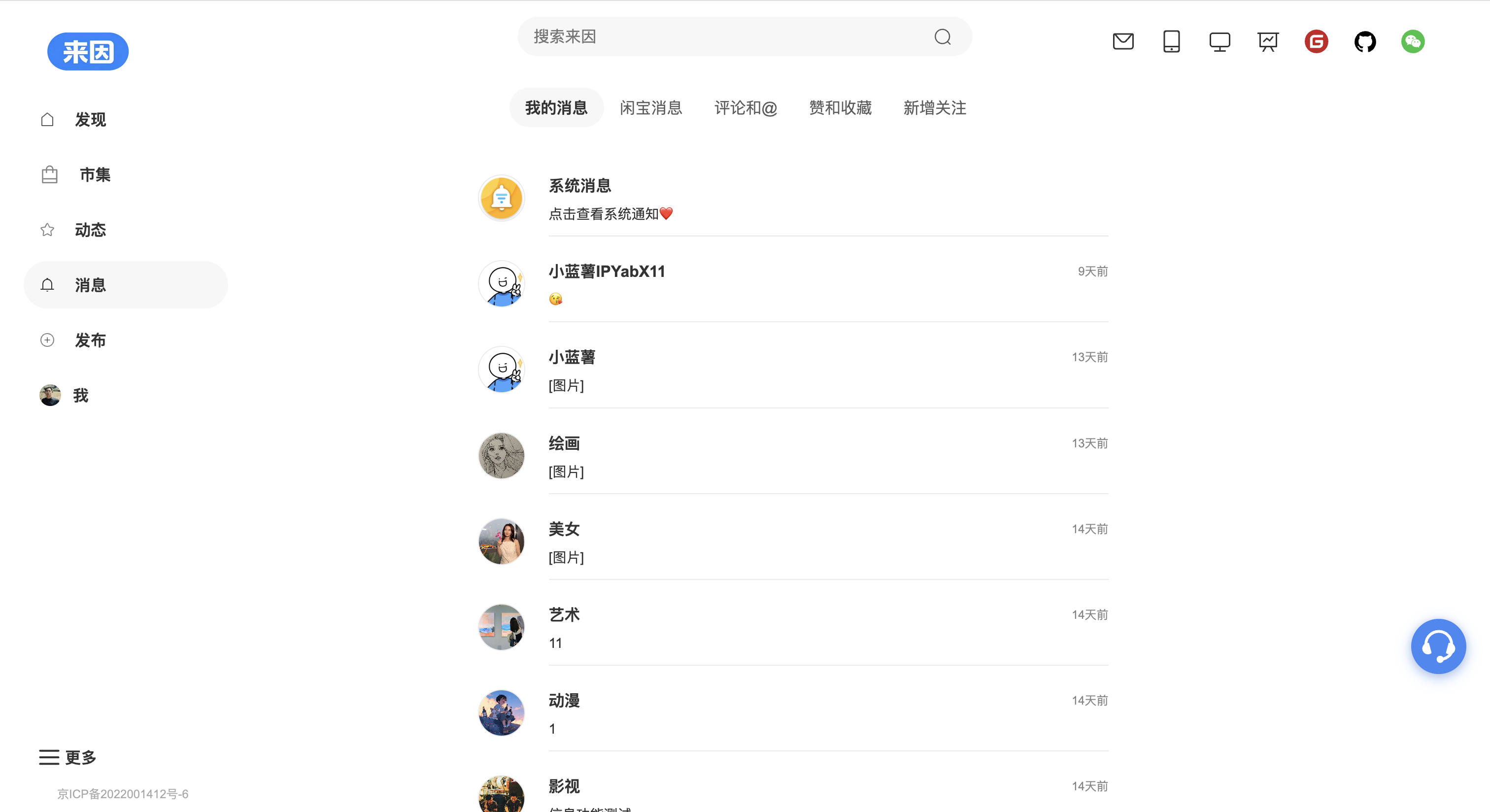The height and width of the screenshot is (812, 1490).
Task: Open the red Gitee icon
Action: pos(1316,42)
